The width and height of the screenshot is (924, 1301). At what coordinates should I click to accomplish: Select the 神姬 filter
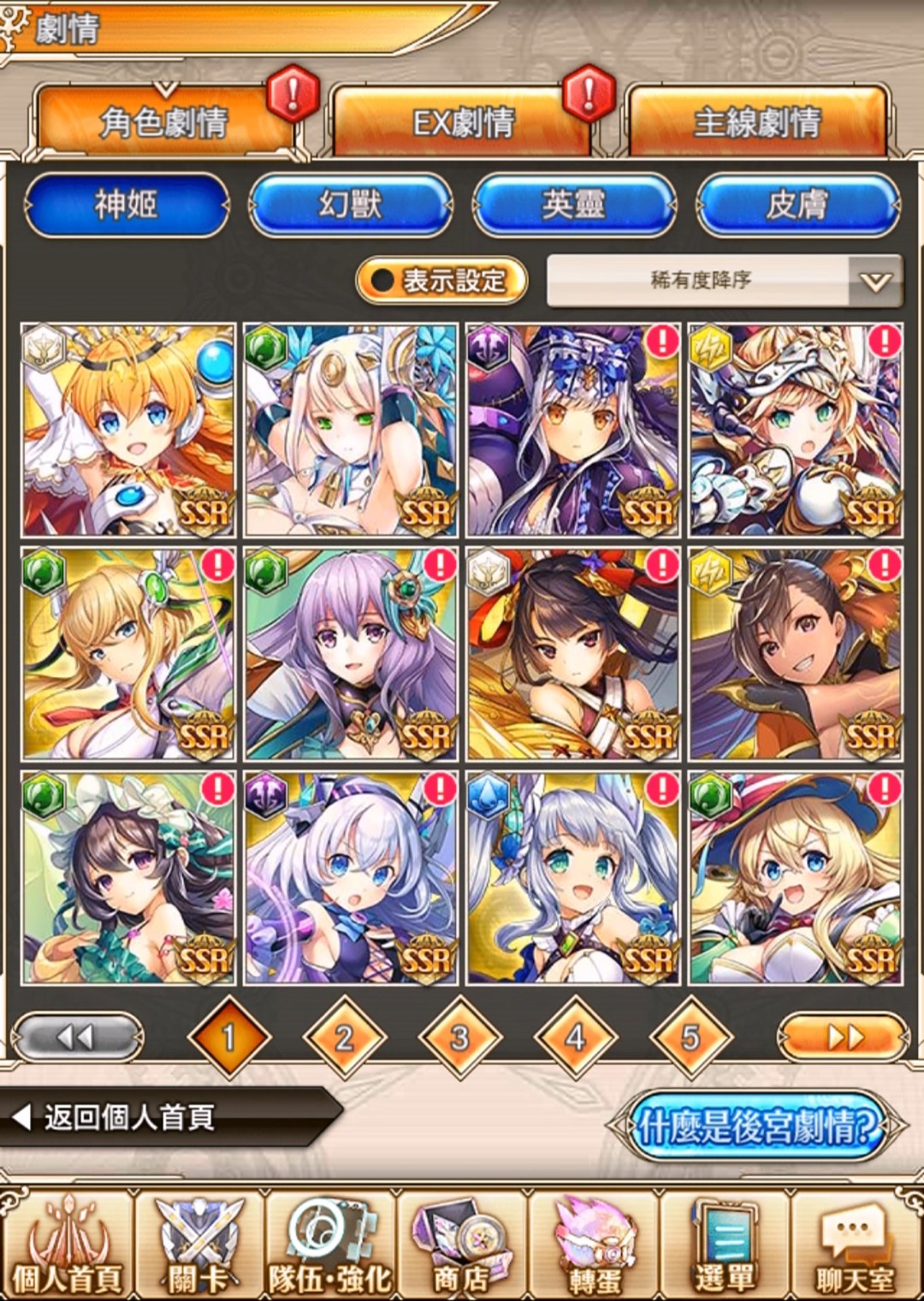[x=127, y=205]
